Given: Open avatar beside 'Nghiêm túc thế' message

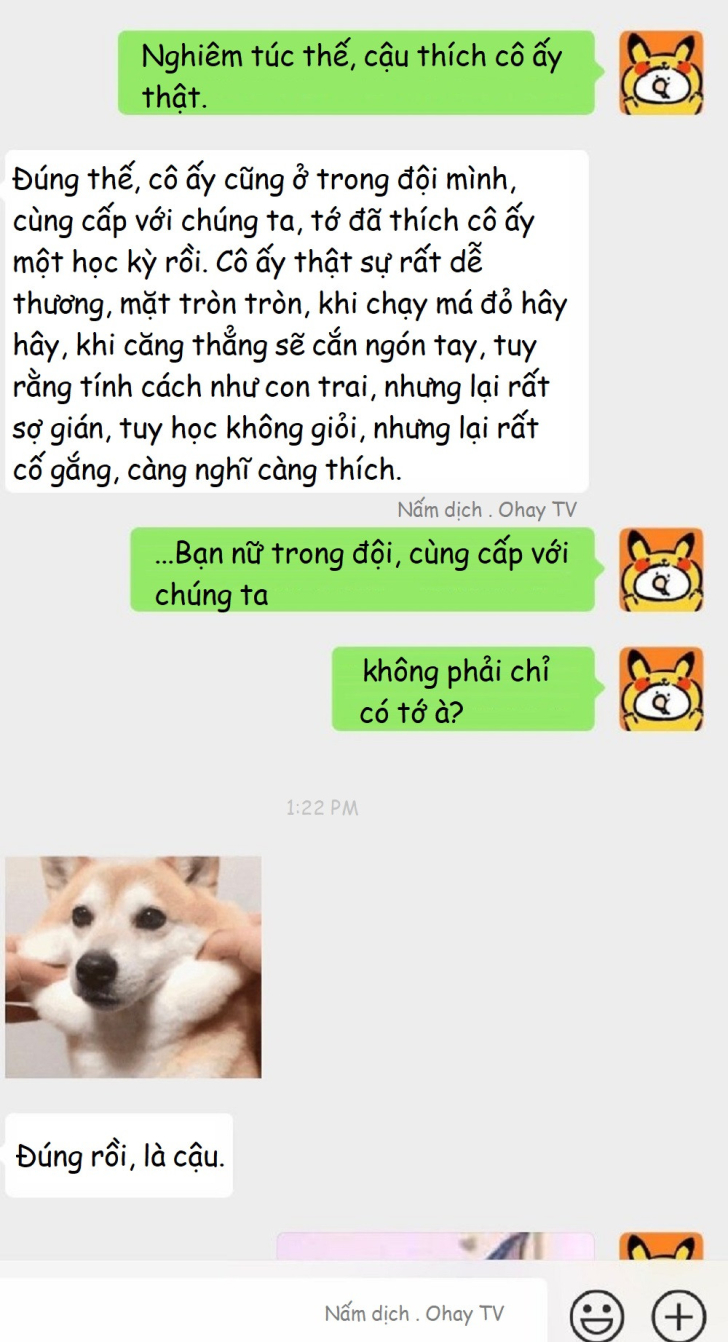Looking at the screenshot, I should pyautogui.click(x=661, y=73).
